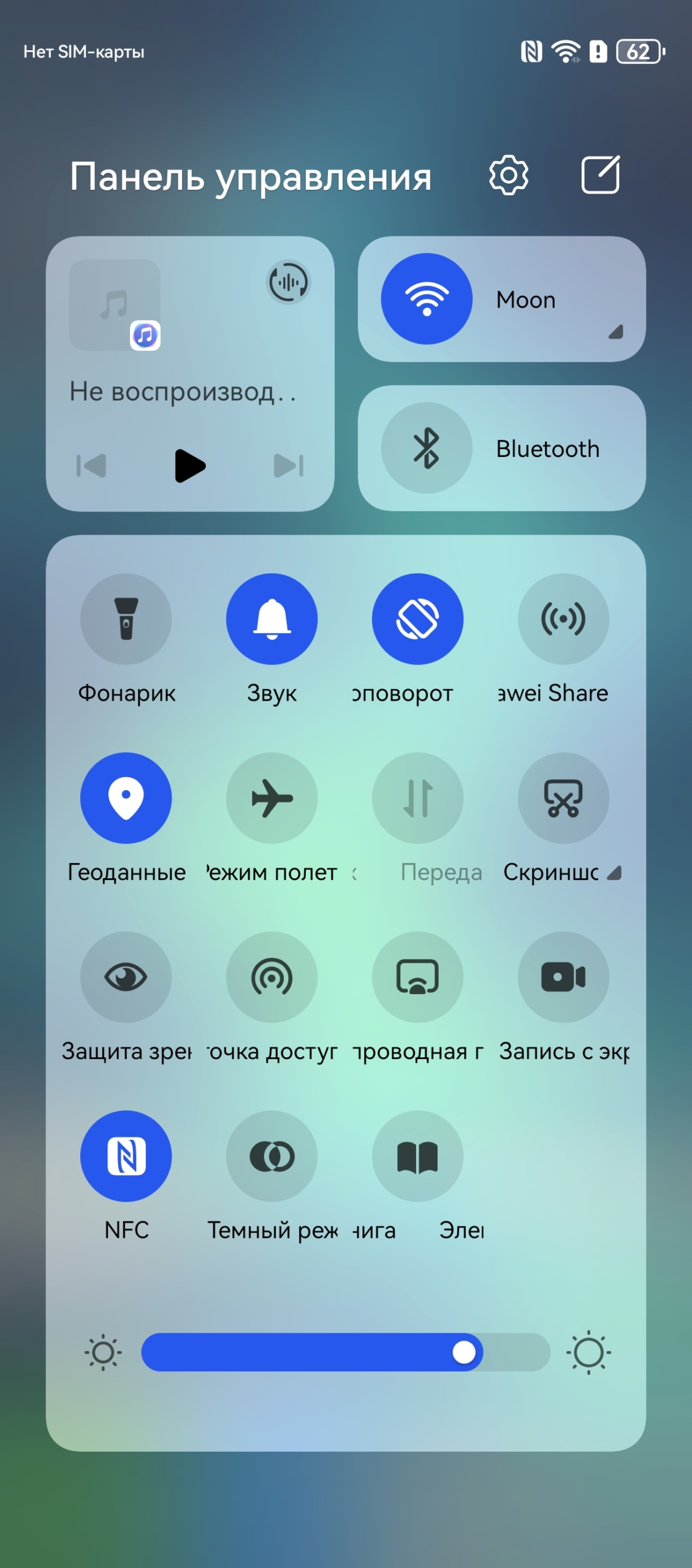Edit the control panel shortcuts
The image size is (692, 1568).
[x=600, y=175]
